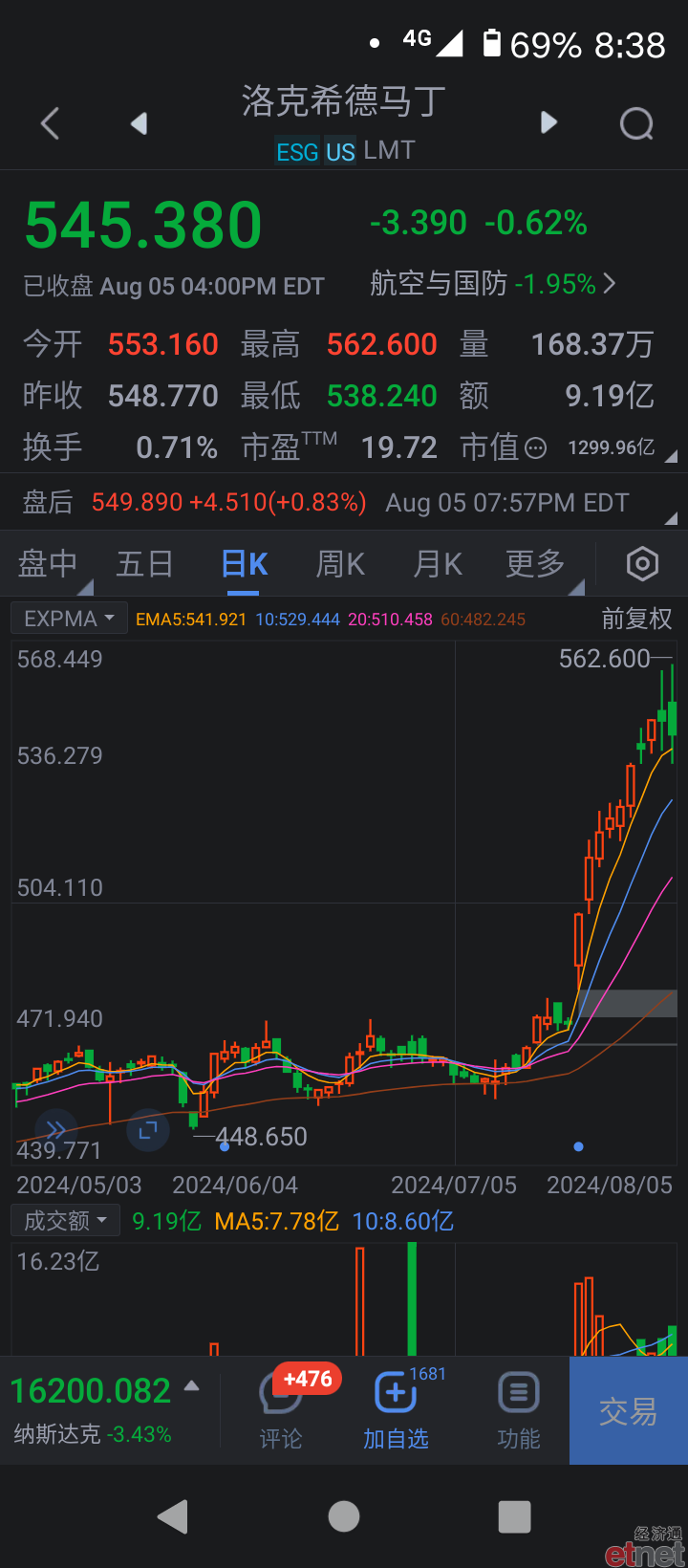Switch to the next stock
688x1568 pixels.
pyautogui.click(x=548, y=122)
